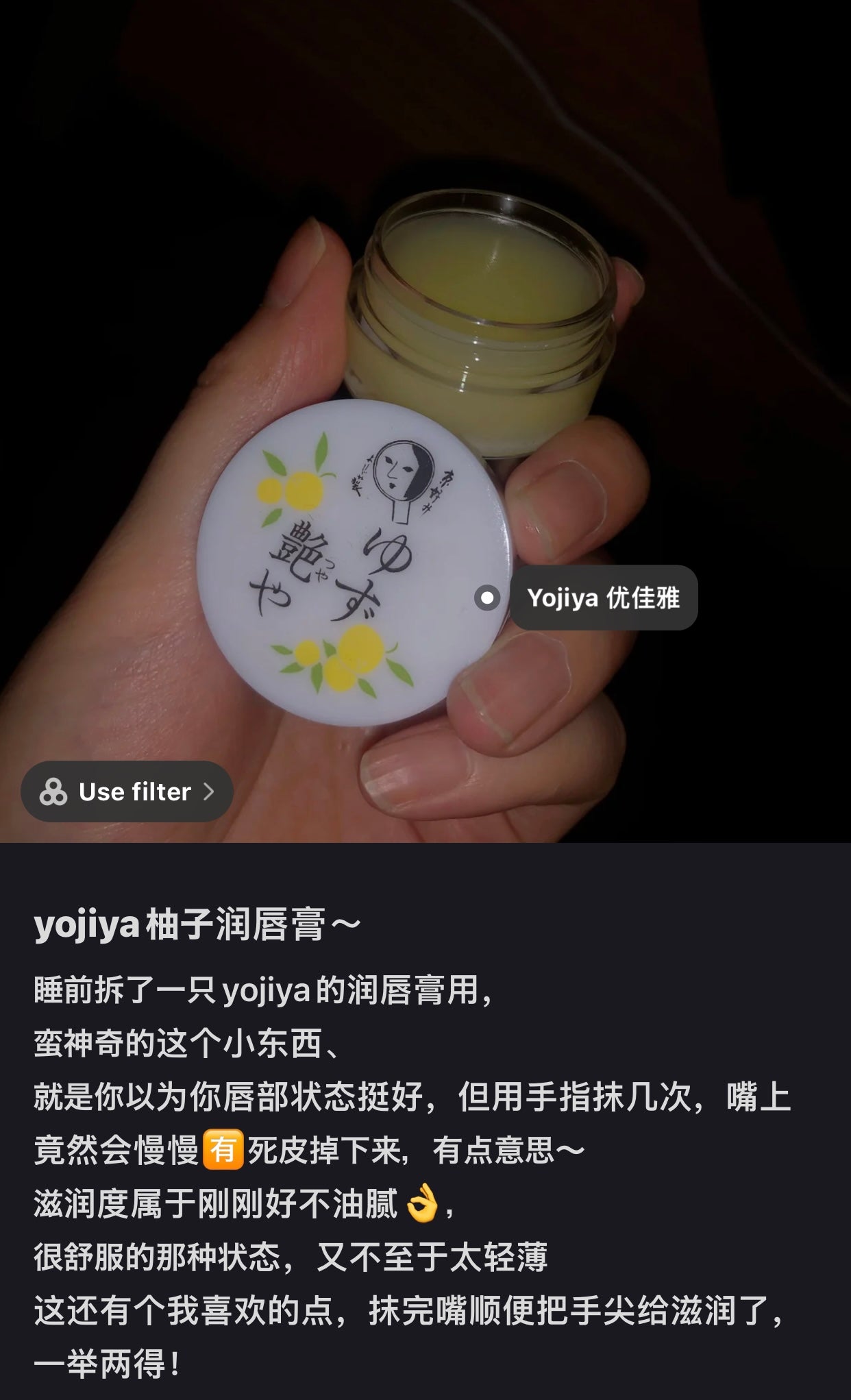Open the Yojiya 优佳雅 product tag
The width and height of the screenshot is (851, 1400).
pyautogui.click(x=603, y=598)
